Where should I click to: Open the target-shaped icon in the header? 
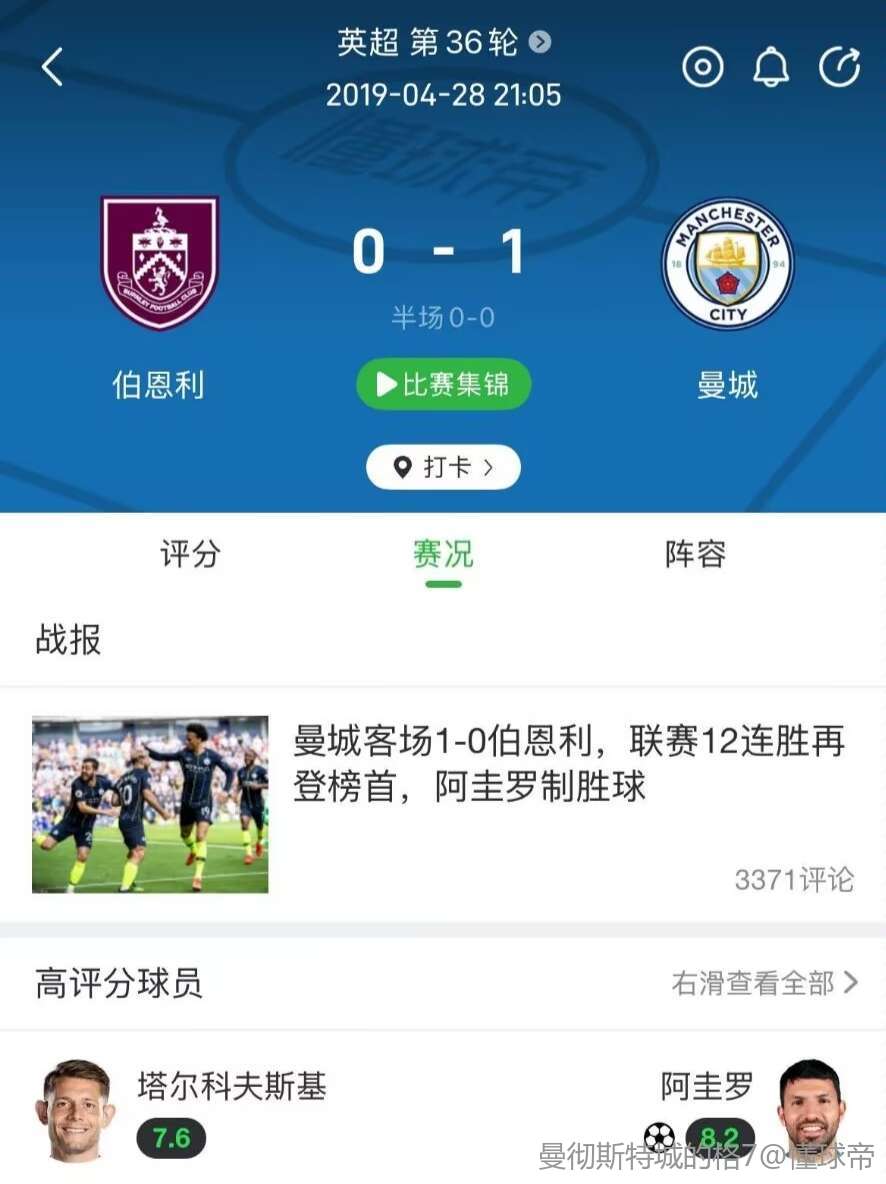click(703, 67)
